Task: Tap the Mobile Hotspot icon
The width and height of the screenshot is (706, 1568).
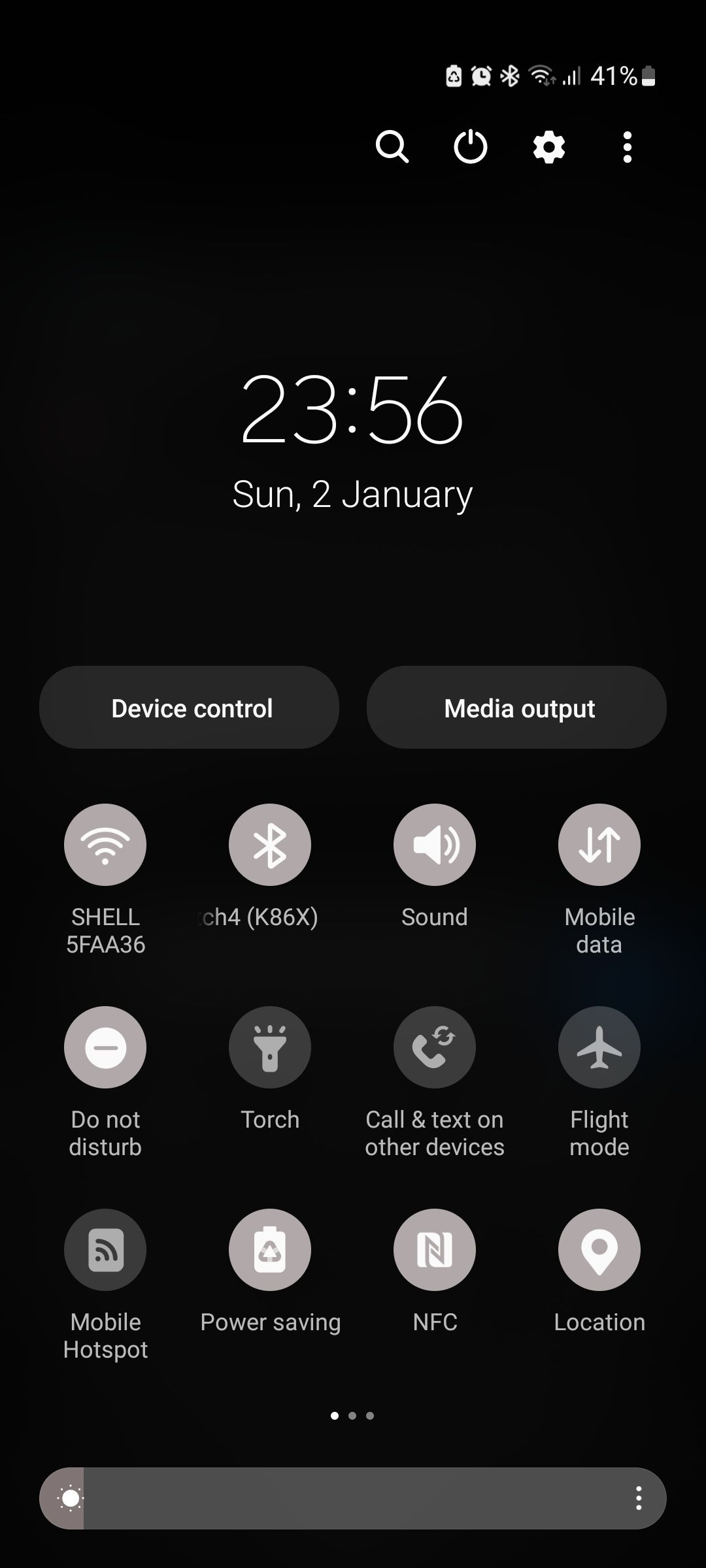Action: [105, 1249]
